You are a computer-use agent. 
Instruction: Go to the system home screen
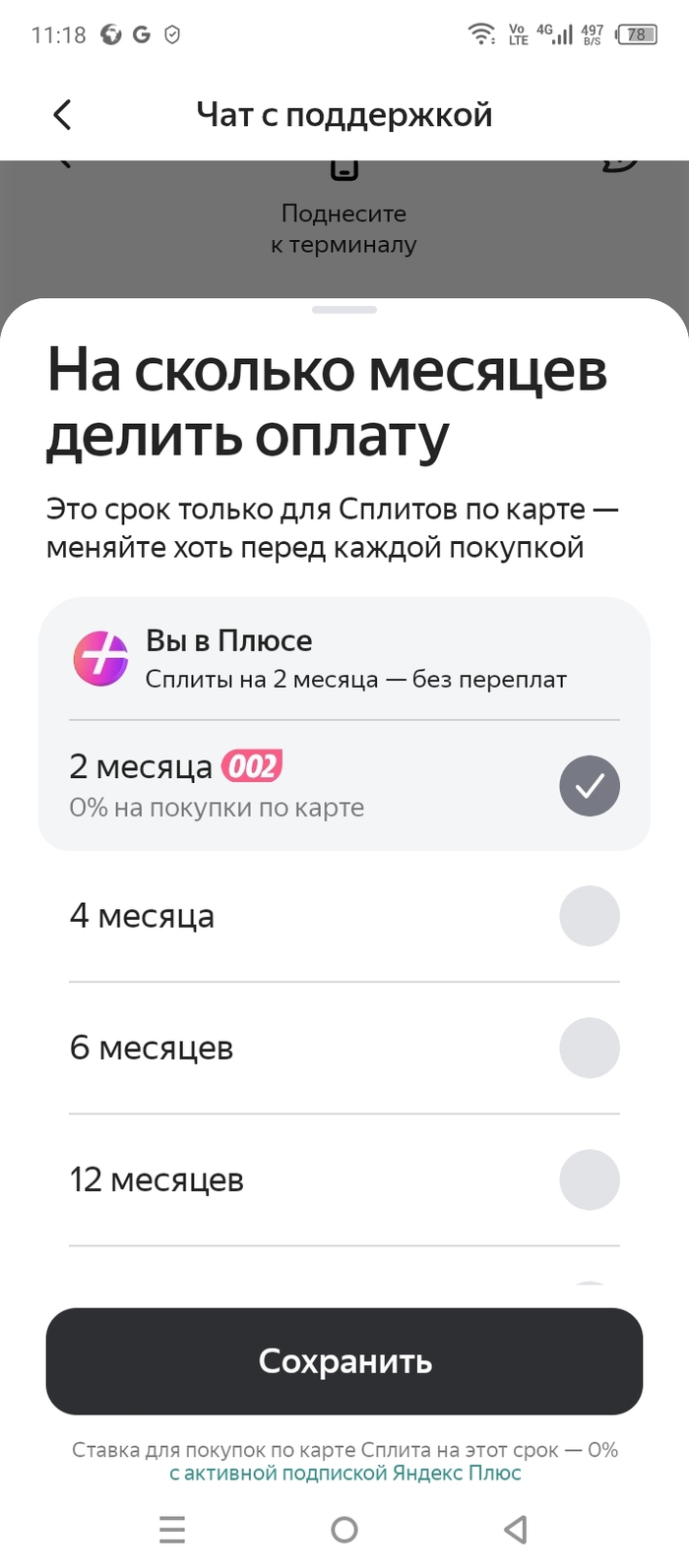pos(344,1530)
